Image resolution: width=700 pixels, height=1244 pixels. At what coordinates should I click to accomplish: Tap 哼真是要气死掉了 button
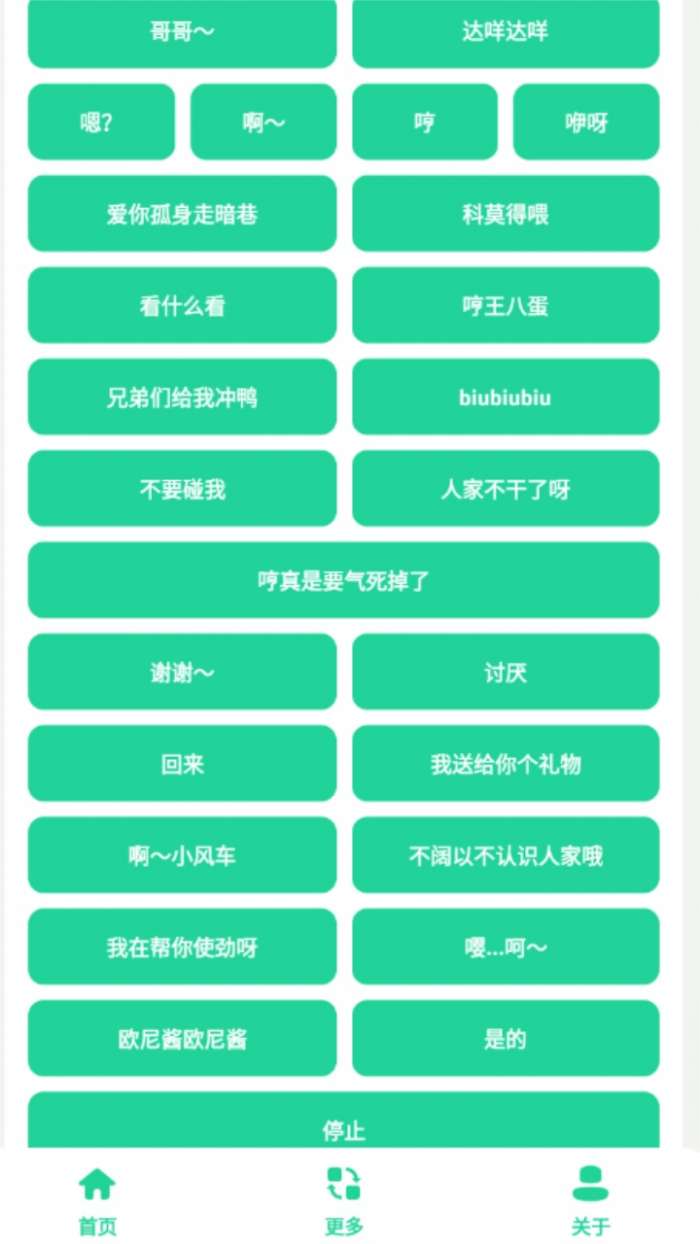(x=344, y=581)
